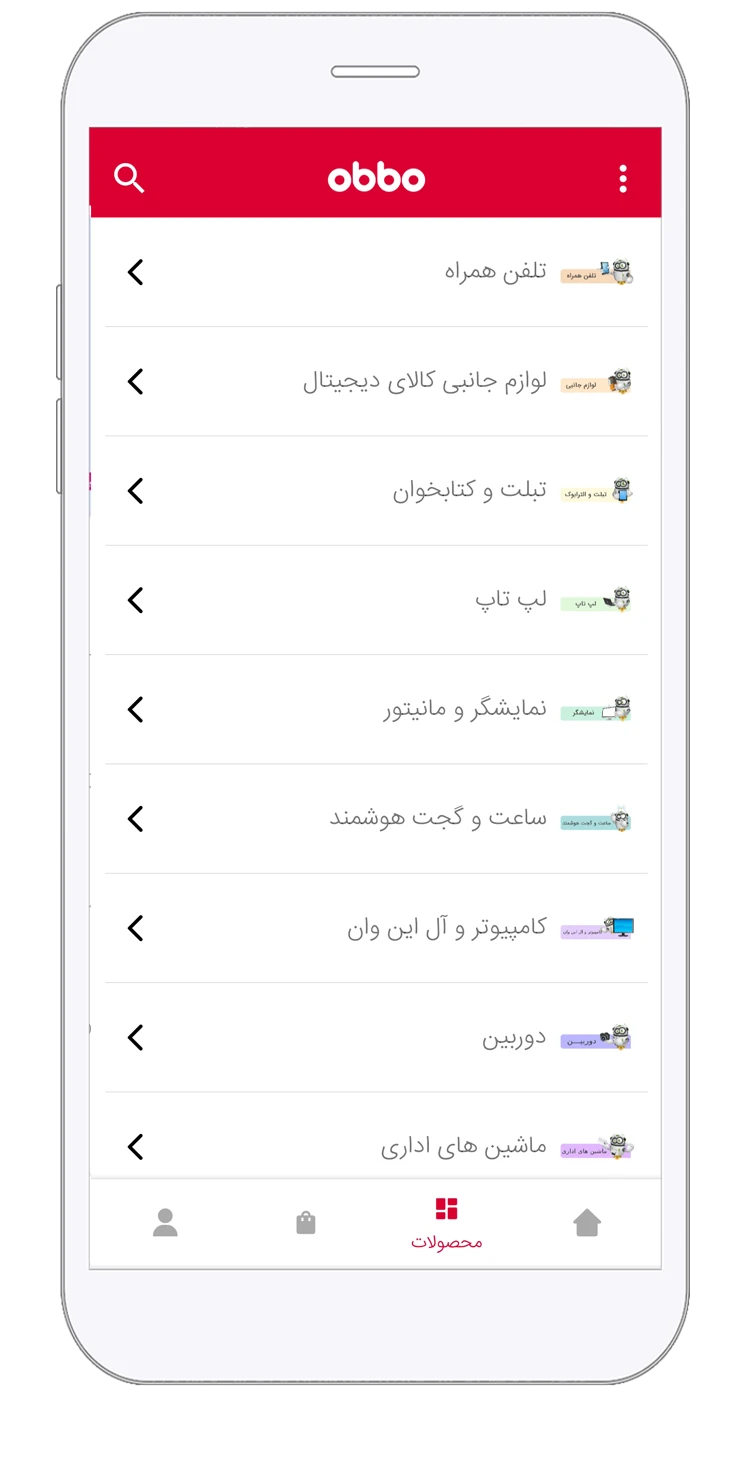745x1460 pixels.
Task: Select لوازم جانبی کالای دیجیتال category
Action: point(376,381)
